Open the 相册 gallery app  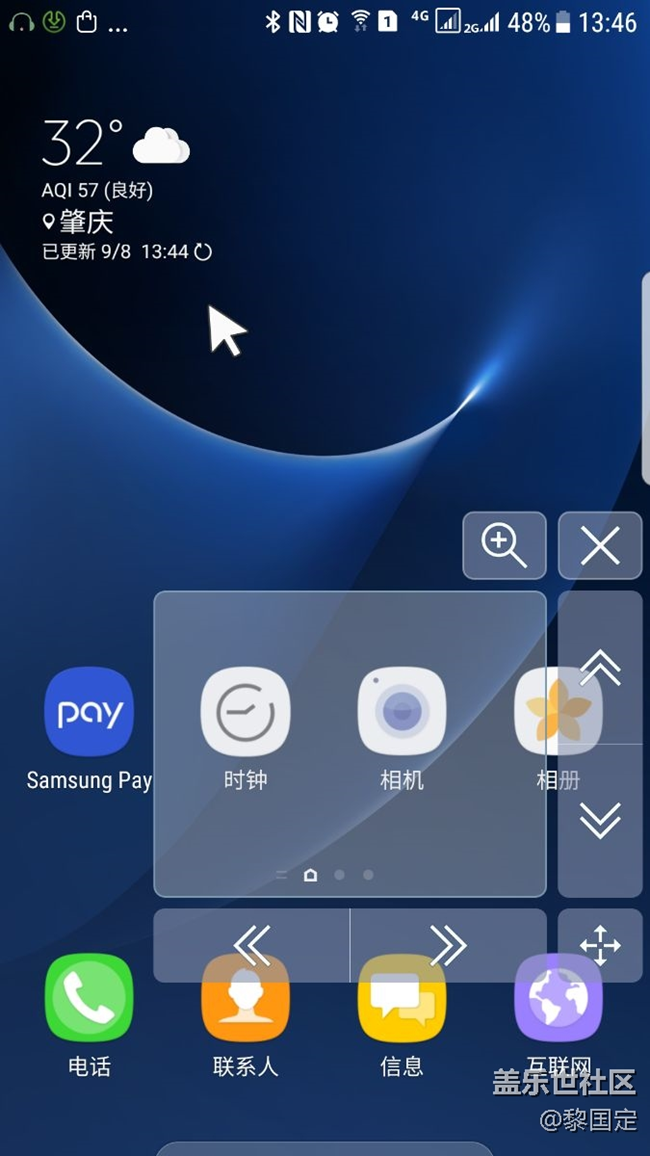(x=557, y=712)
